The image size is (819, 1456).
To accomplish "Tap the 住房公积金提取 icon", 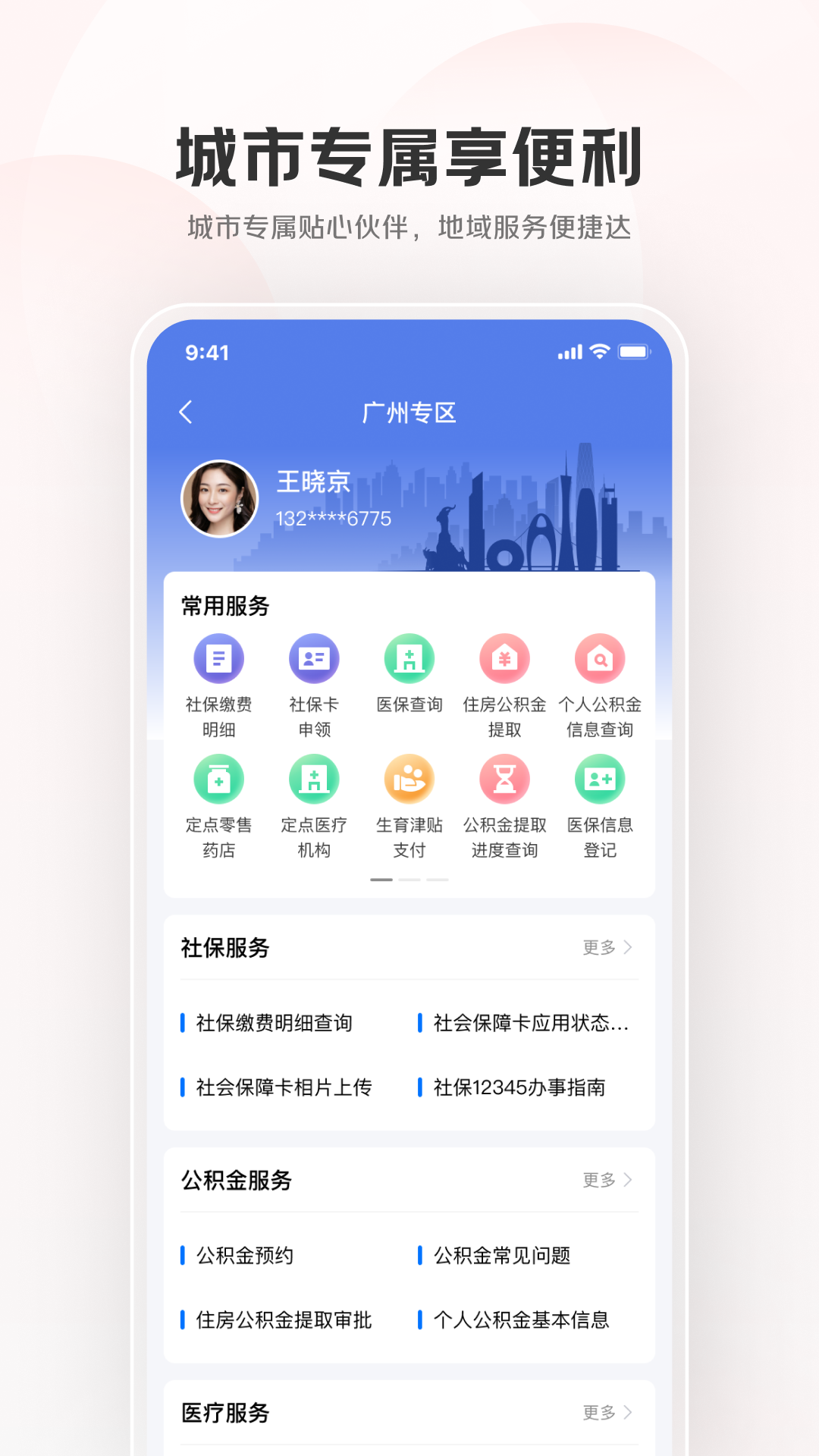I will pos(505,659).
